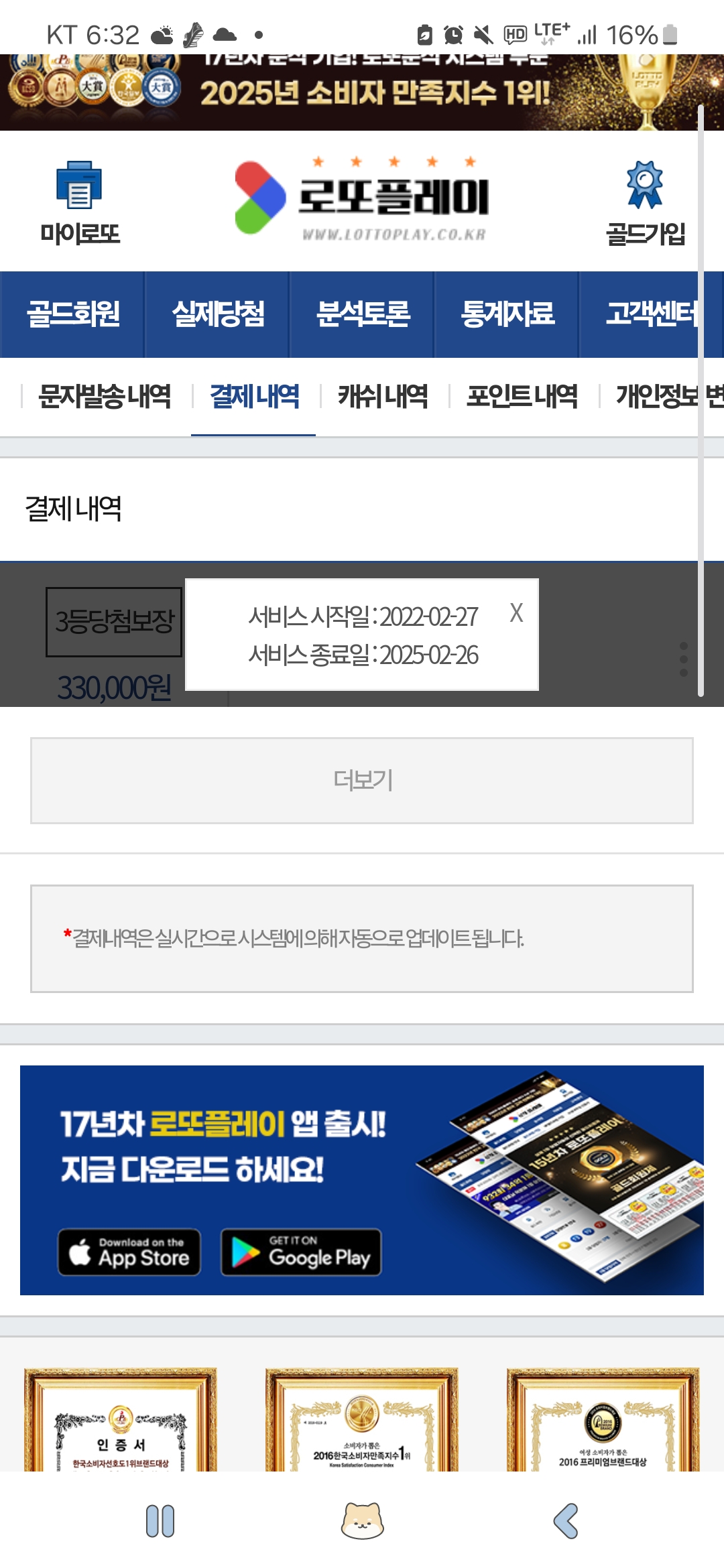Switch to the 캐쉬내역 sub-tab
This screenshot has width=724, height=1568.
(383, 396)
